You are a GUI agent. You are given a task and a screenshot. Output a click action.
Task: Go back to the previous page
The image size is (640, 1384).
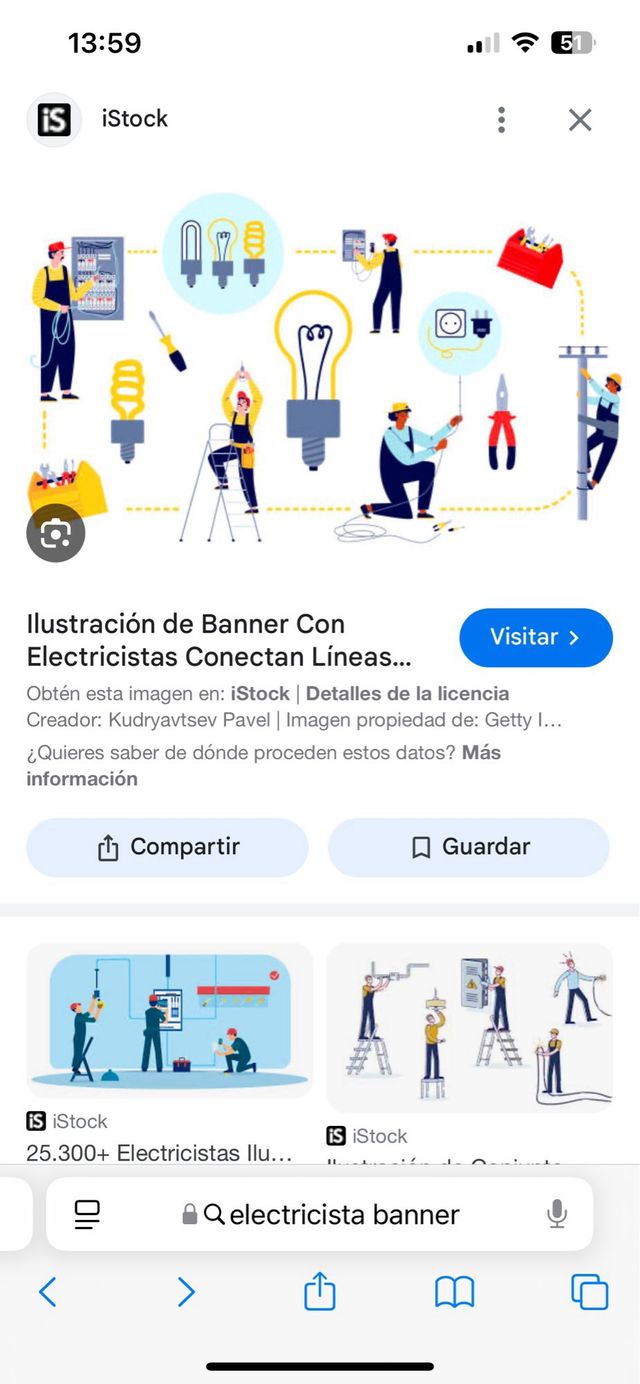pos(48,1292)
